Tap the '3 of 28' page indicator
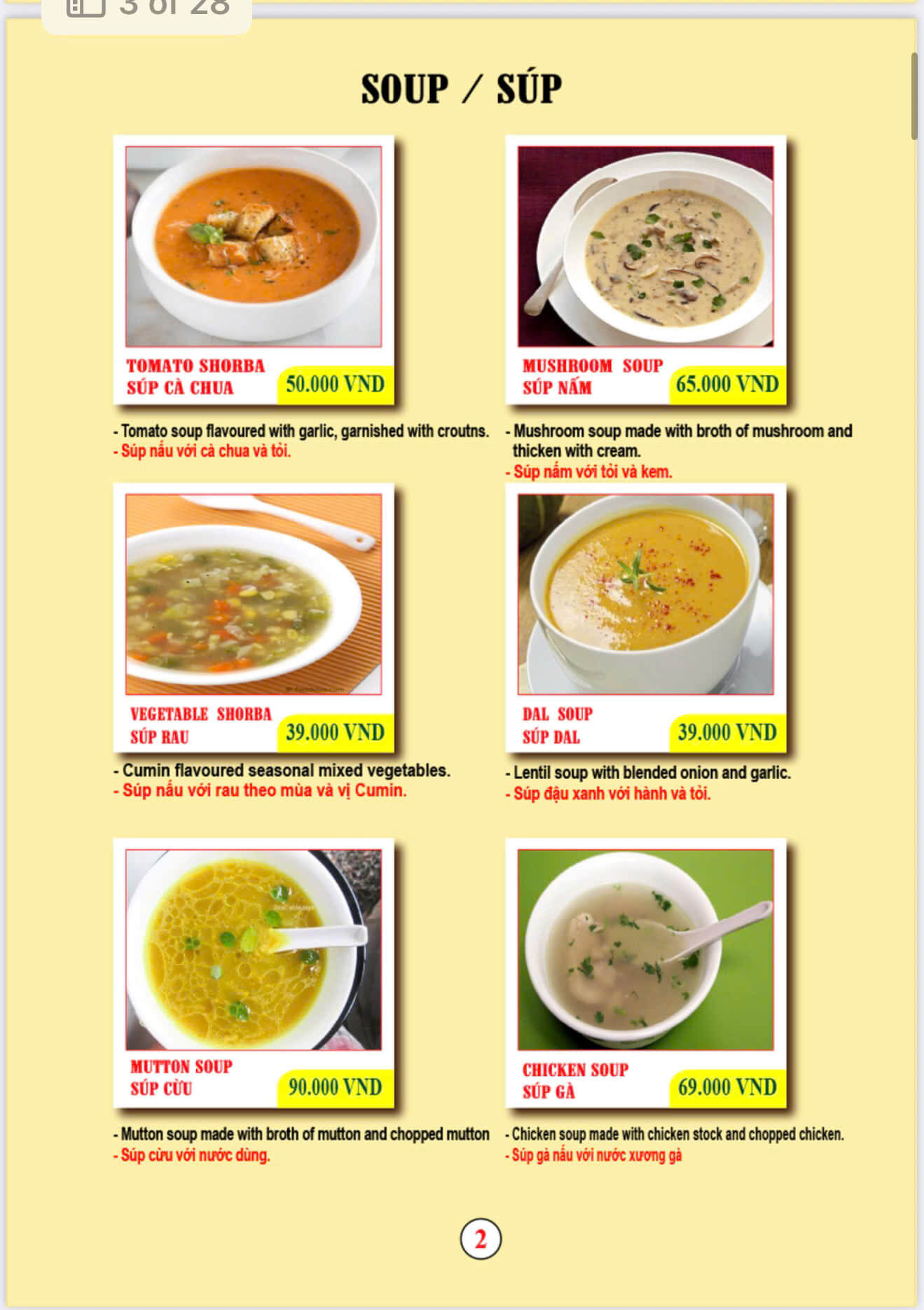 coord(147,11)
